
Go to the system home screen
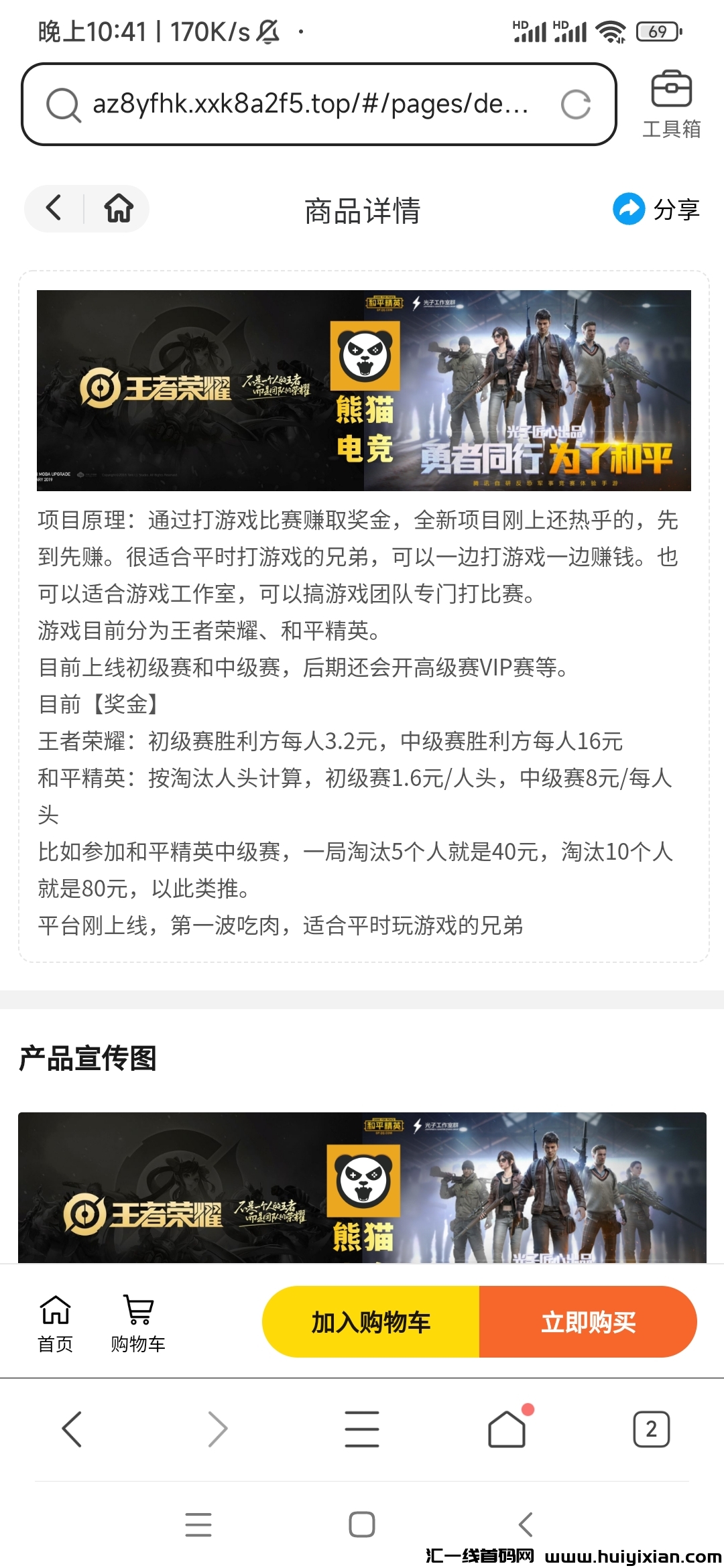point(362,1524)
